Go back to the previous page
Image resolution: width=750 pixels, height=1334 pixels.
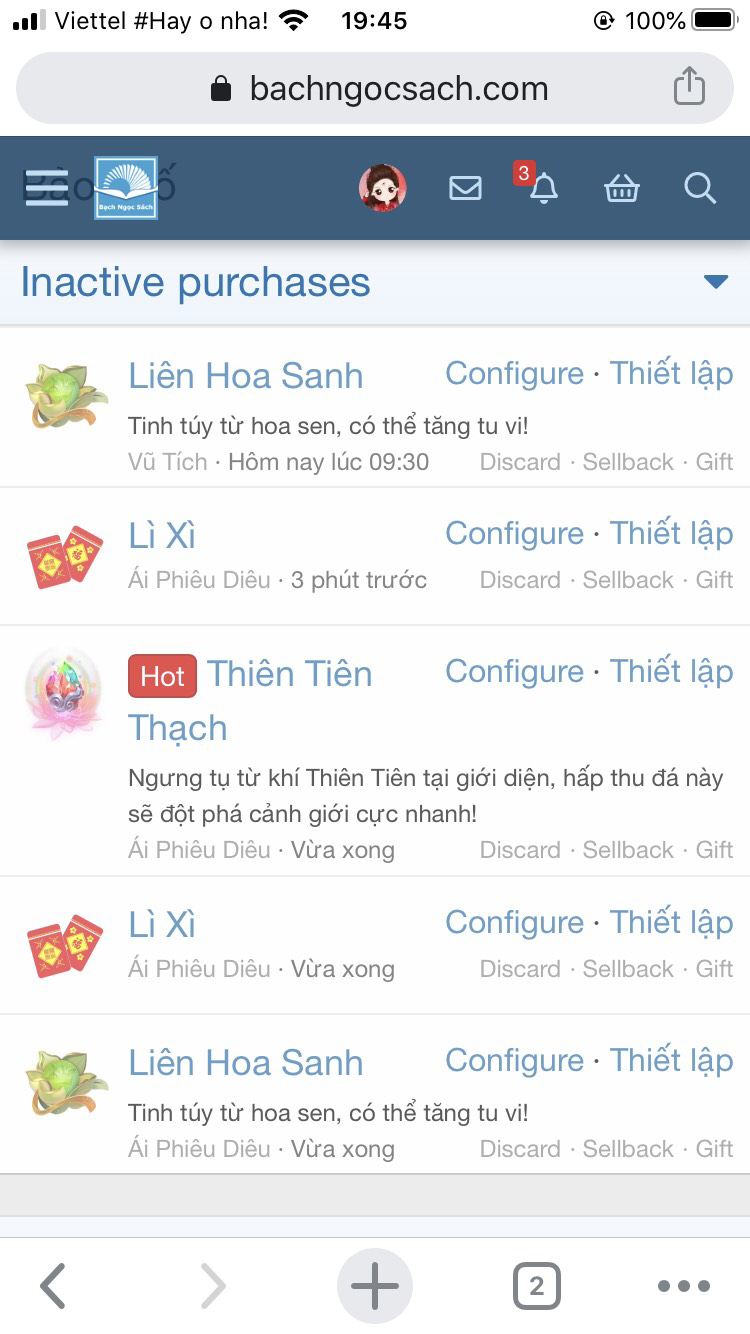[x=53, y=1286]
